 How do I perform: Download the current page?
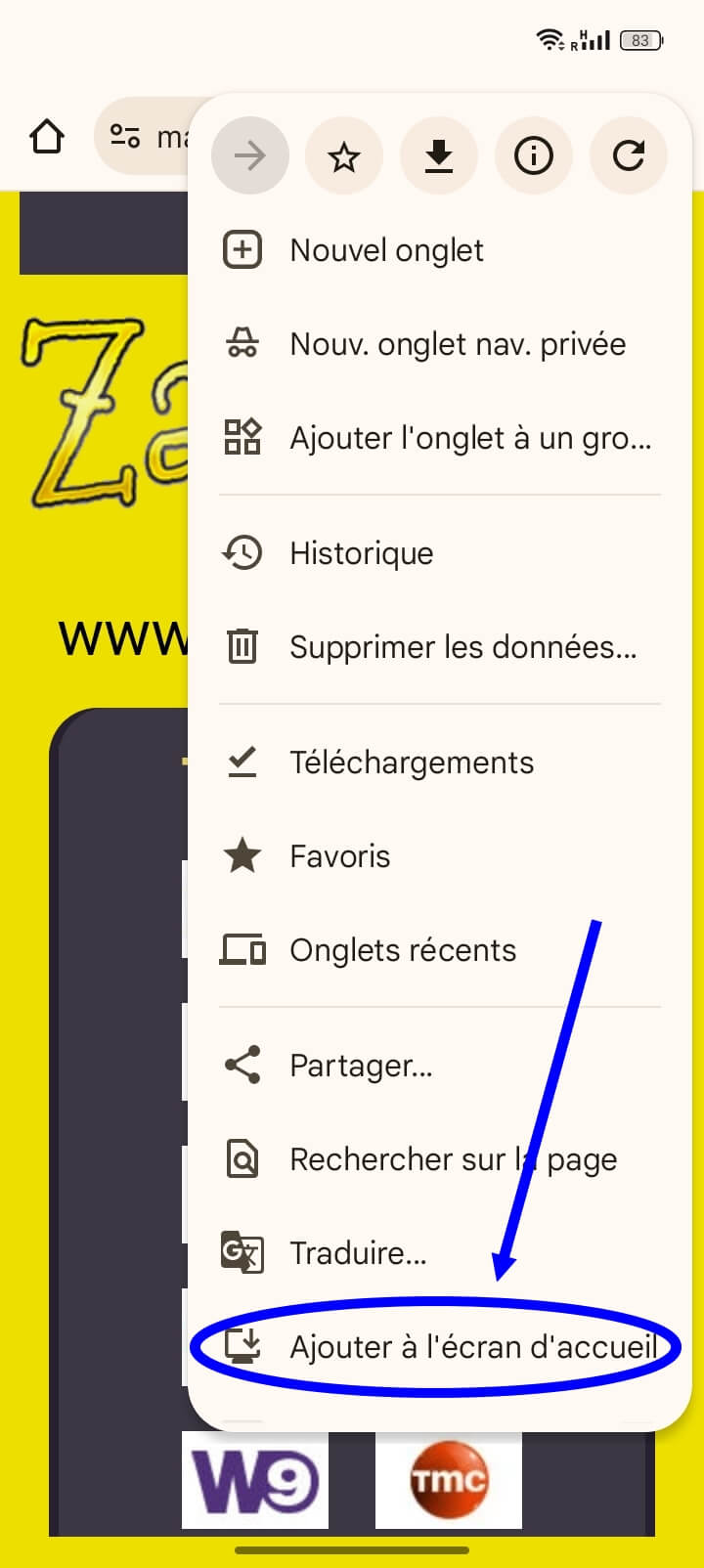(439, 156)
